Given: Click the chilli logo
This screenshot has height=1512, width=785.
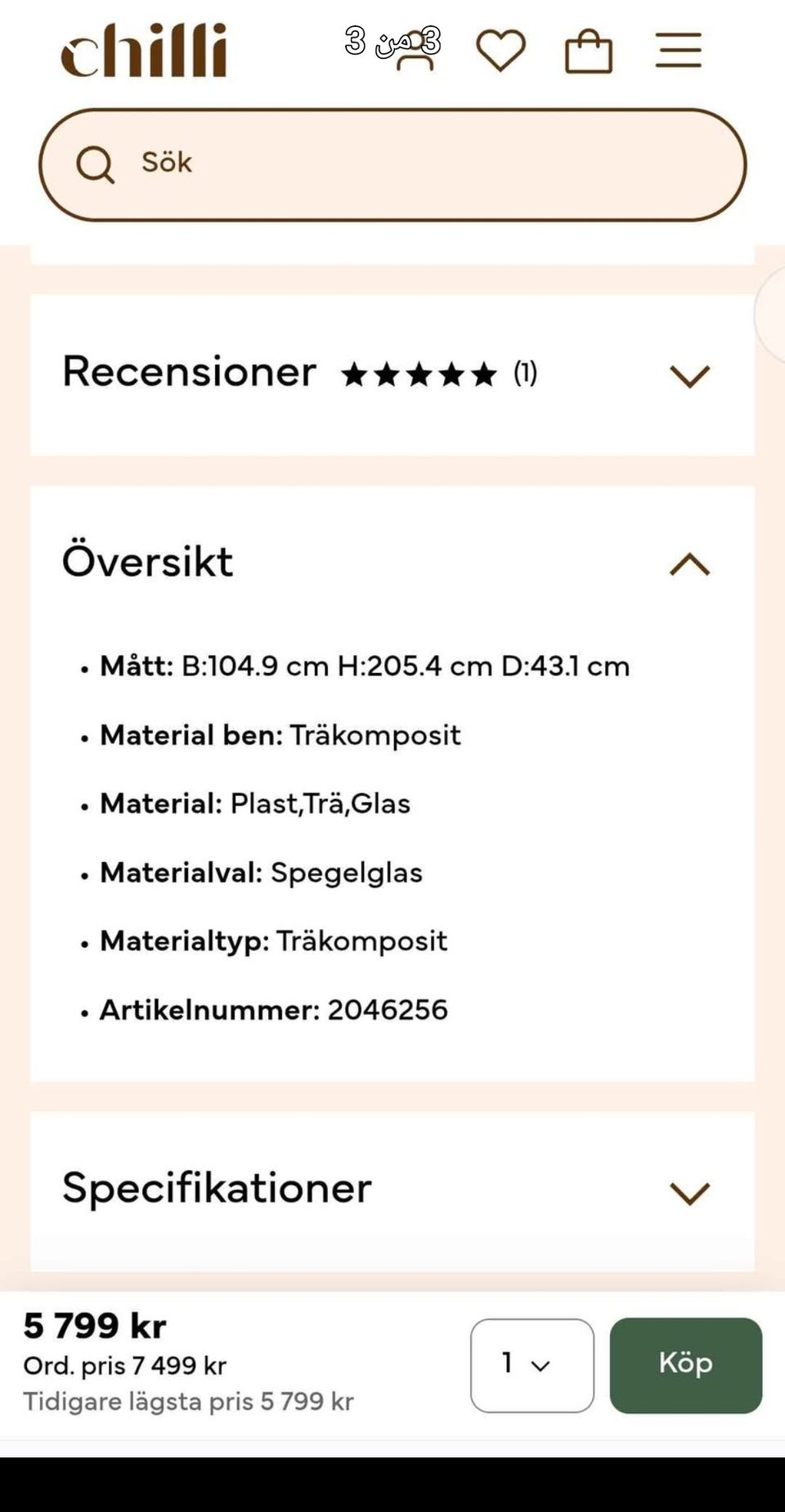Looking at the screenshot, I should (x=142, y=51).
